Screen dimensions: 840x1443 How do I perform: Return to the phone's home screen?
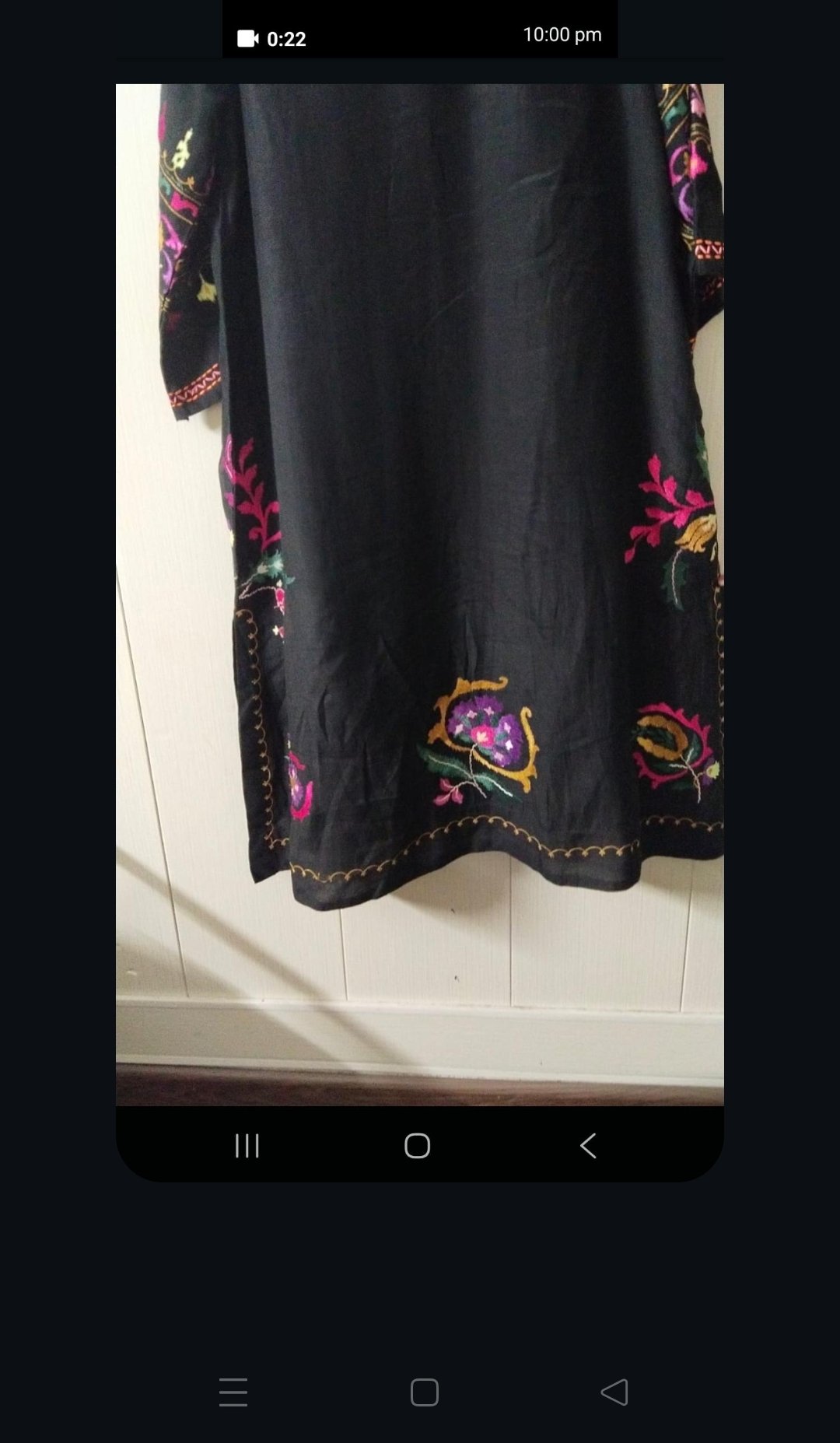pos(424,1392)
